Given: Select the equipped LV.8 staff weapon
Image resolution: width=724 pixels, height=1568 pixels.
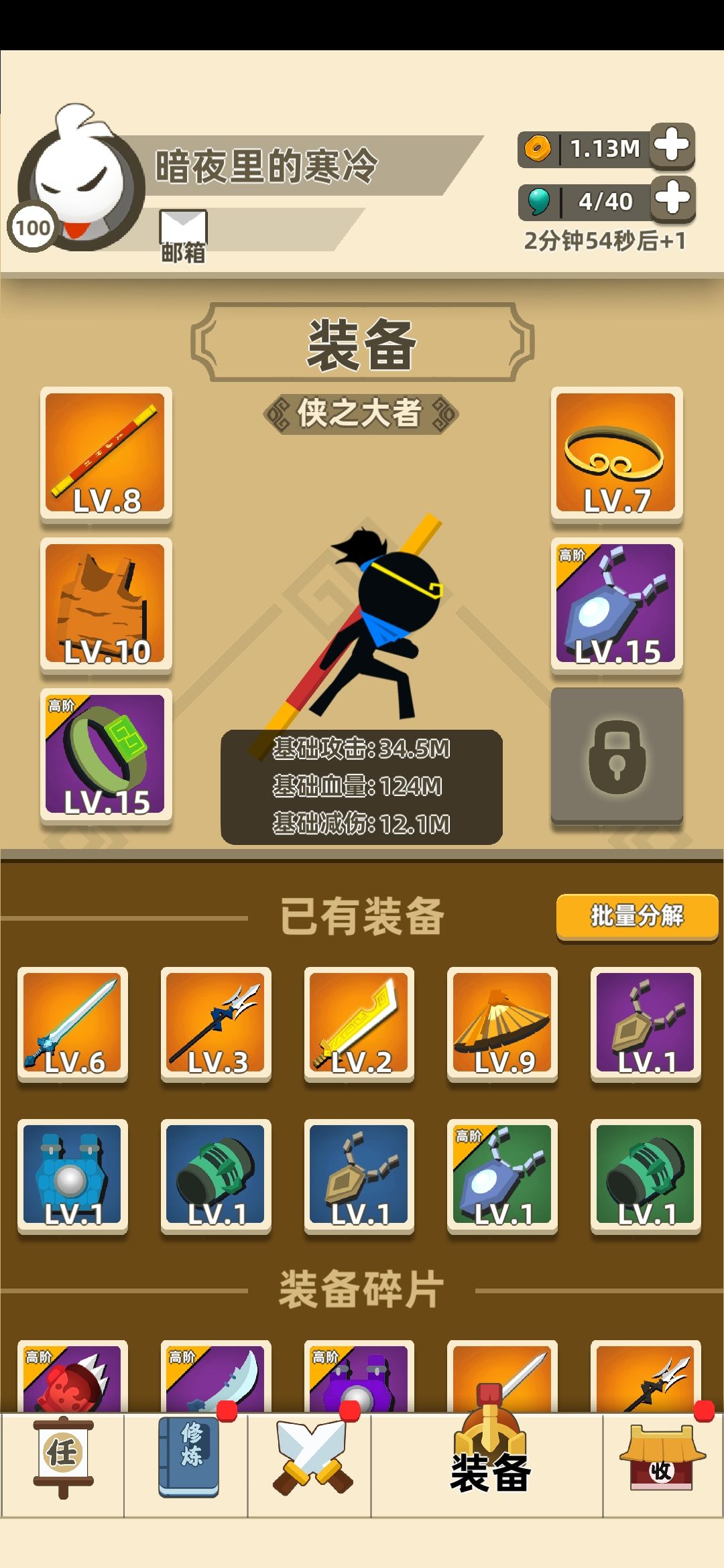Looking at the screenshot, I should pyautogui.click(x=106, y=455).
